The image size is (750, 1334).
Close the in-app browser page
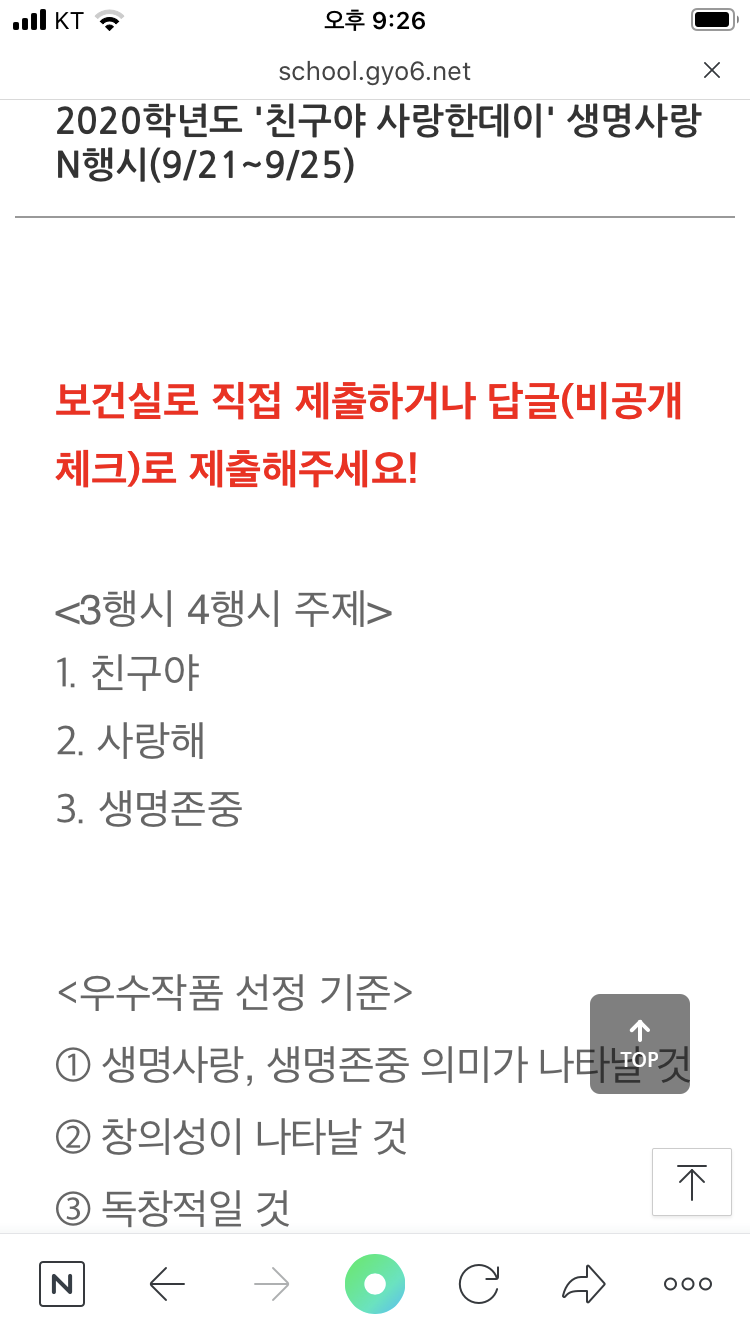point(712,71)
